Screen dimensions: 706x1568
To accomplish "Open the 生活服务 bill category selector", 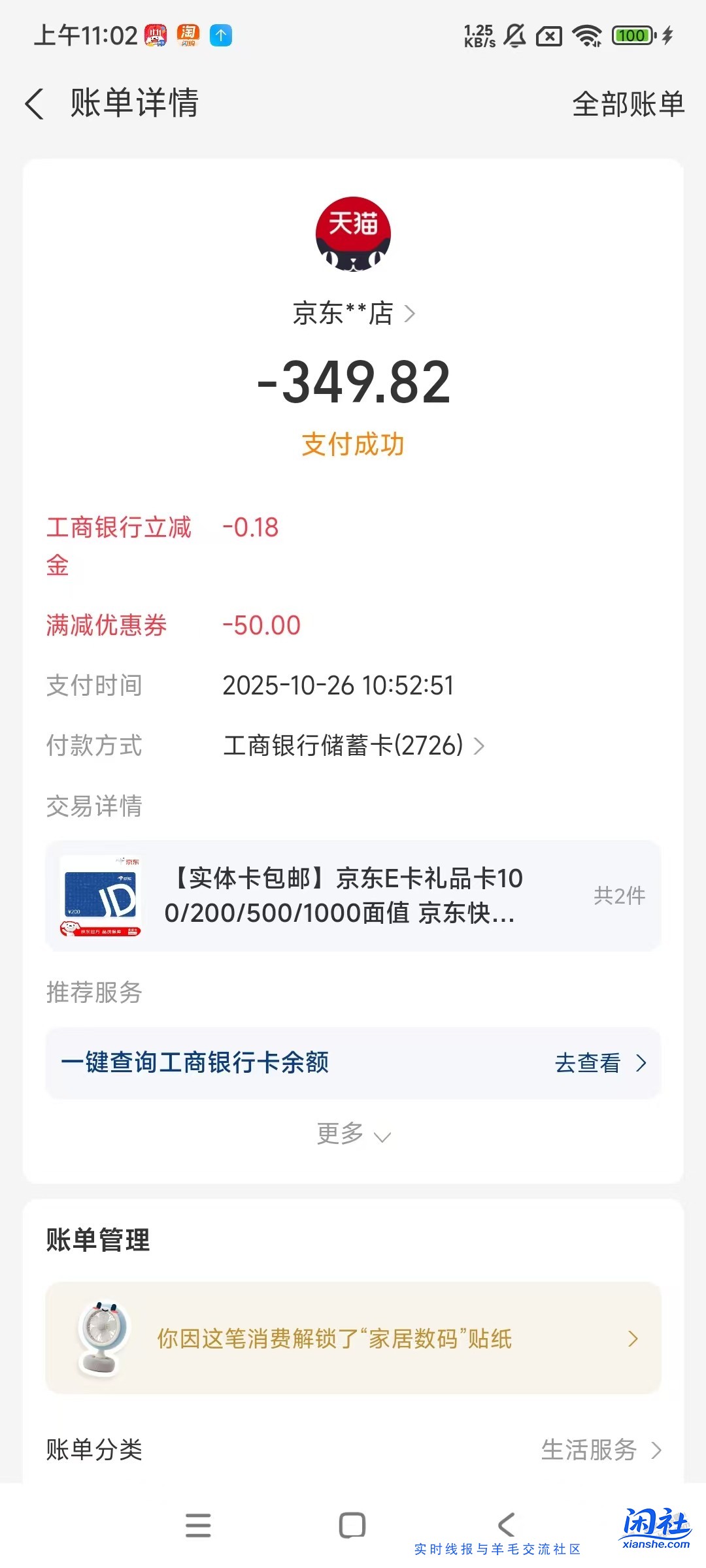I will tap(596, 1450).
